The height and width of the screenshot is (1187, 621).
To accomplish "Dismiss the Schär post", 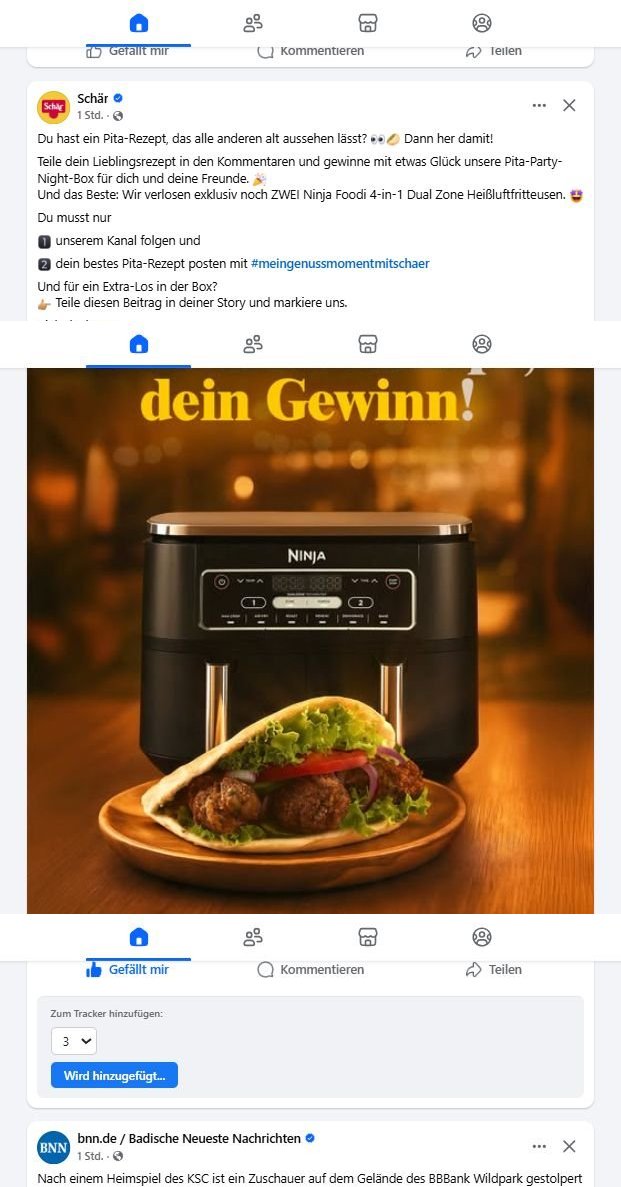I will click(569, 105).
